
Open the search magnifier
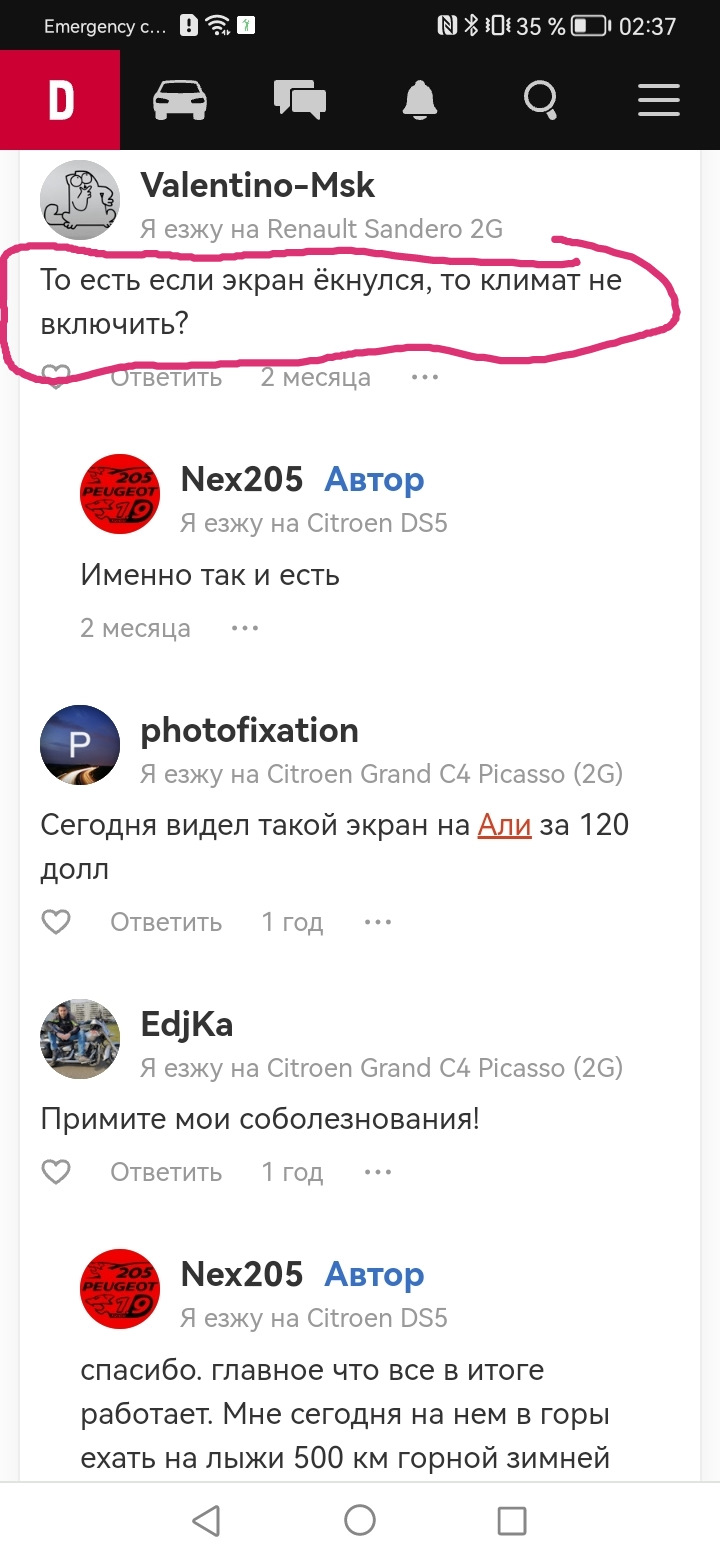click(540, 100)
